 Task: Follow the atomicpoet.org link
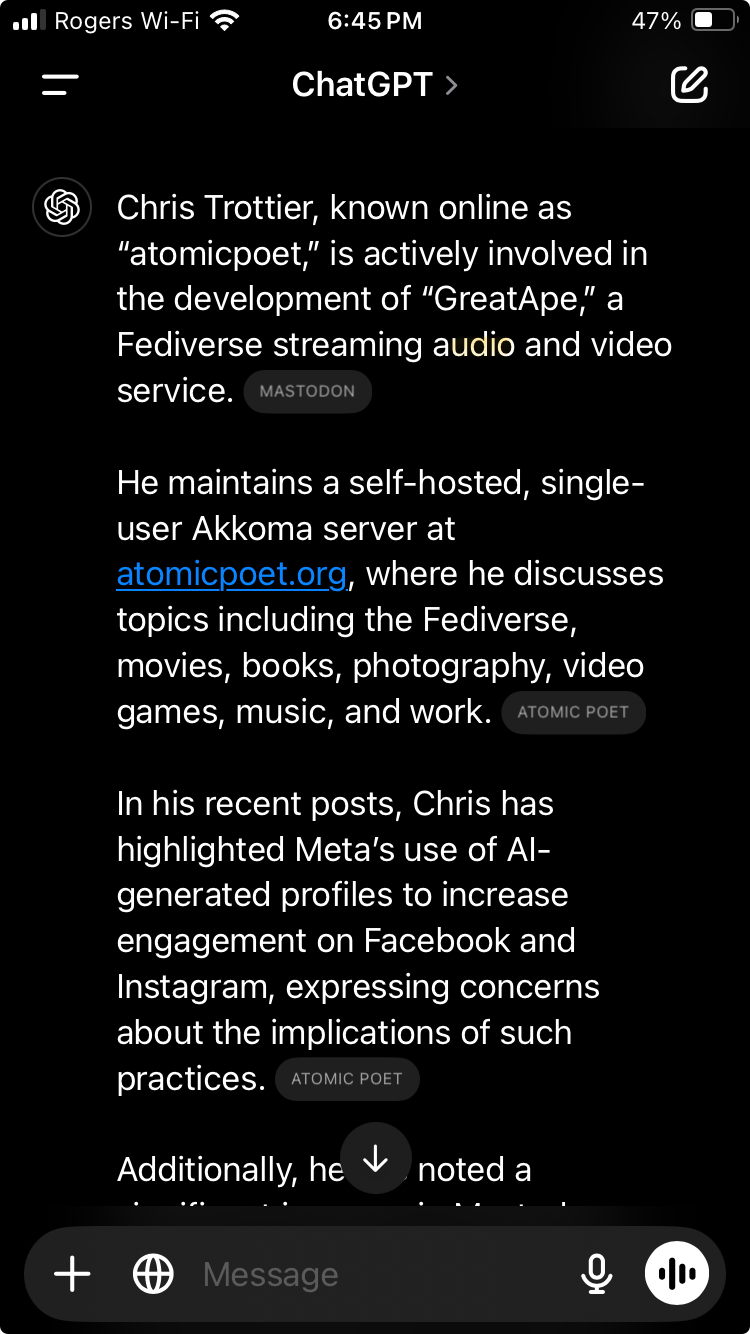232,575
